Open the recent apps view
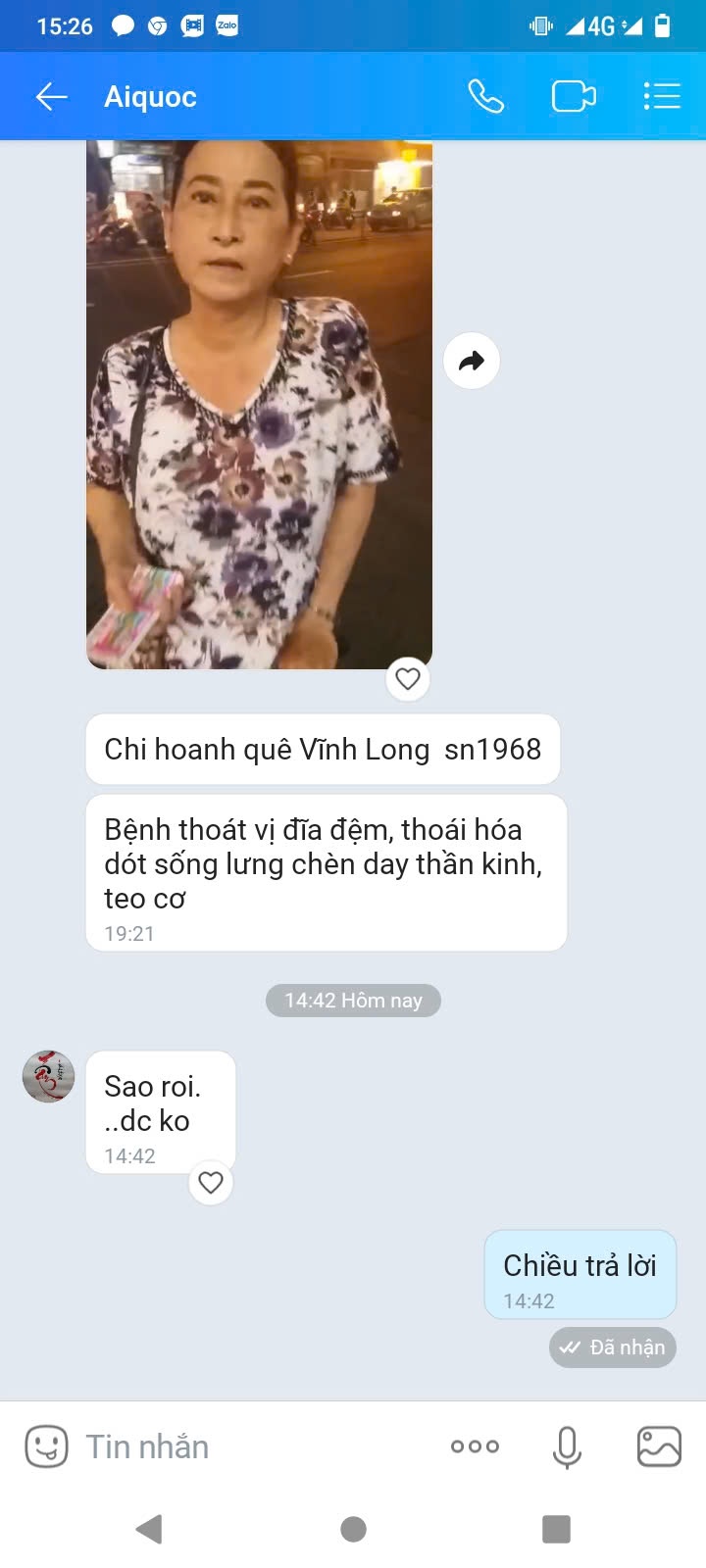This screenshot has height=1568, width=706. click(x=556, y=1529)
